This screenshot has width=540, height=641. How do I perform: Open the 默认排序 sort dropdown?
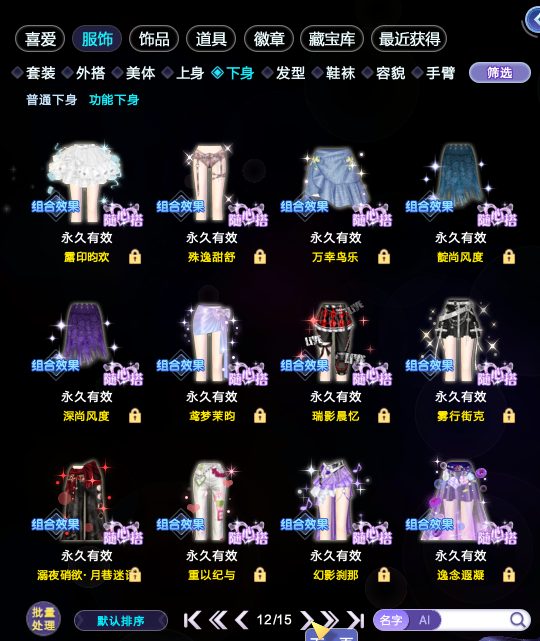pos(121,621)
